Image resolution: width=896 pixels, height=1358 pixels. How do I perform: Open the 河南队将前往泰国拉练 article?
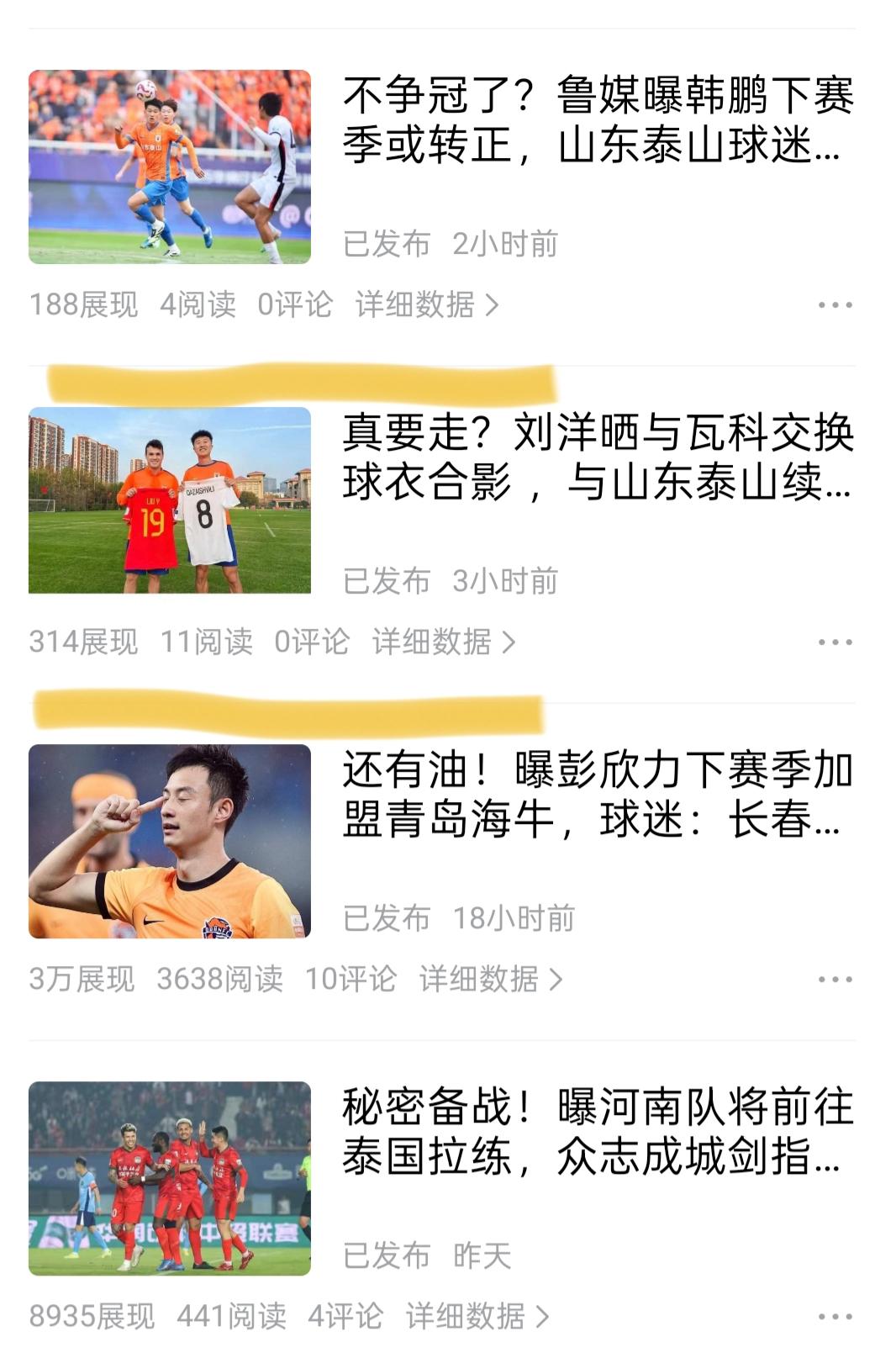point(597,1132)
